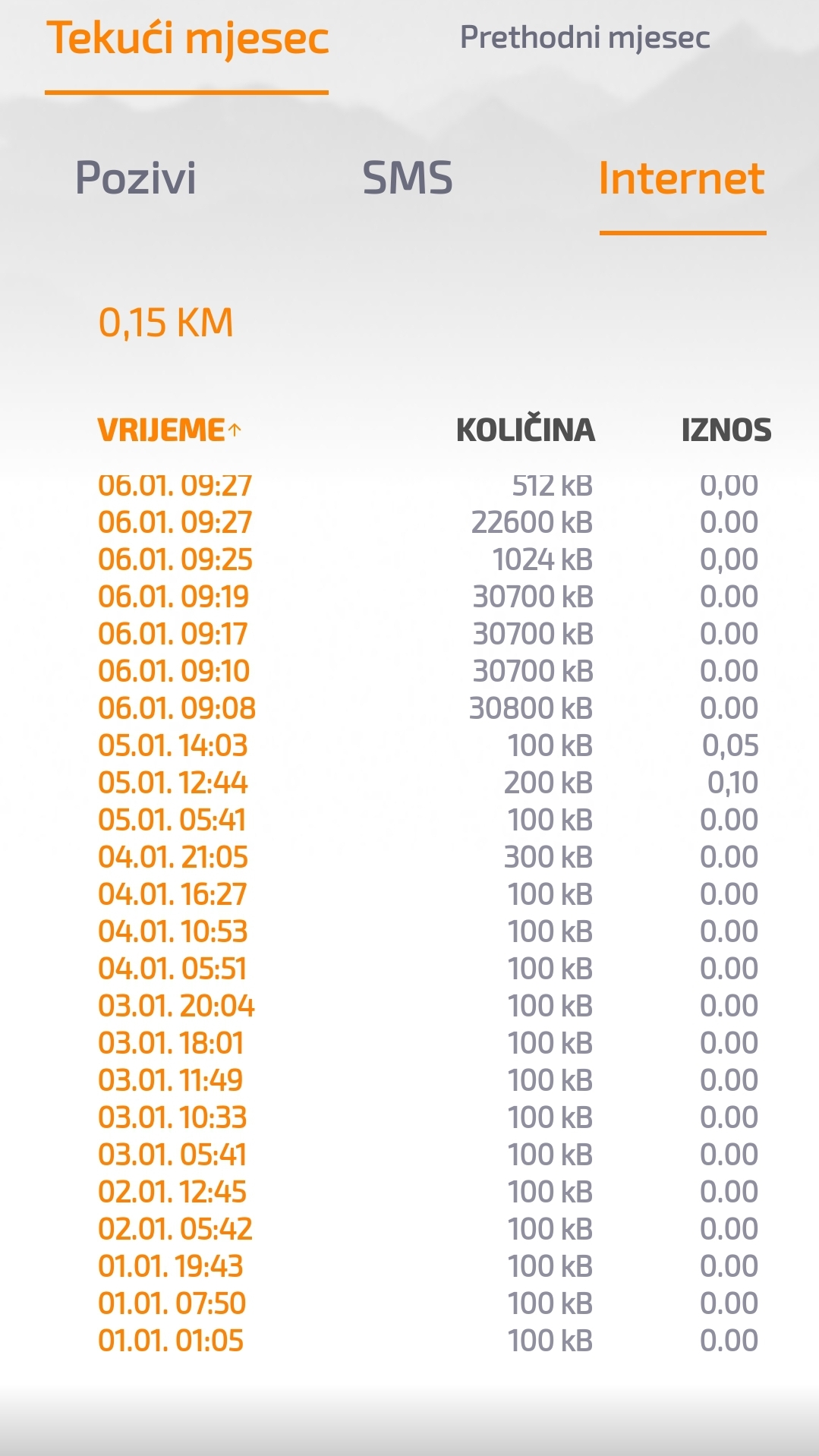The image size is (819, 1456).
Task: Sort entries by IZNOS column
Action: (x=726, y=430)
